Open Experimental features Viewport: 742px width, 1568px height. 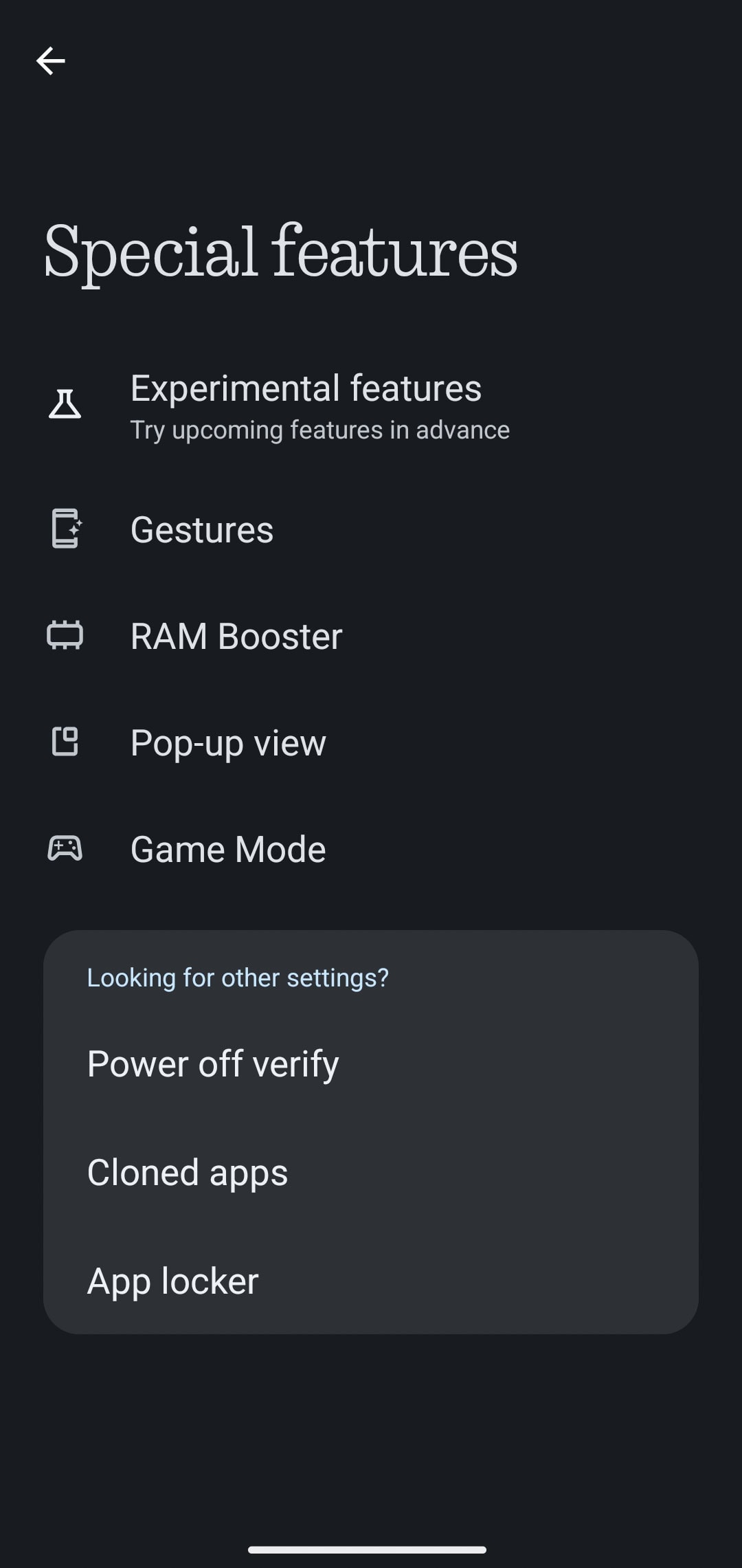371,406
